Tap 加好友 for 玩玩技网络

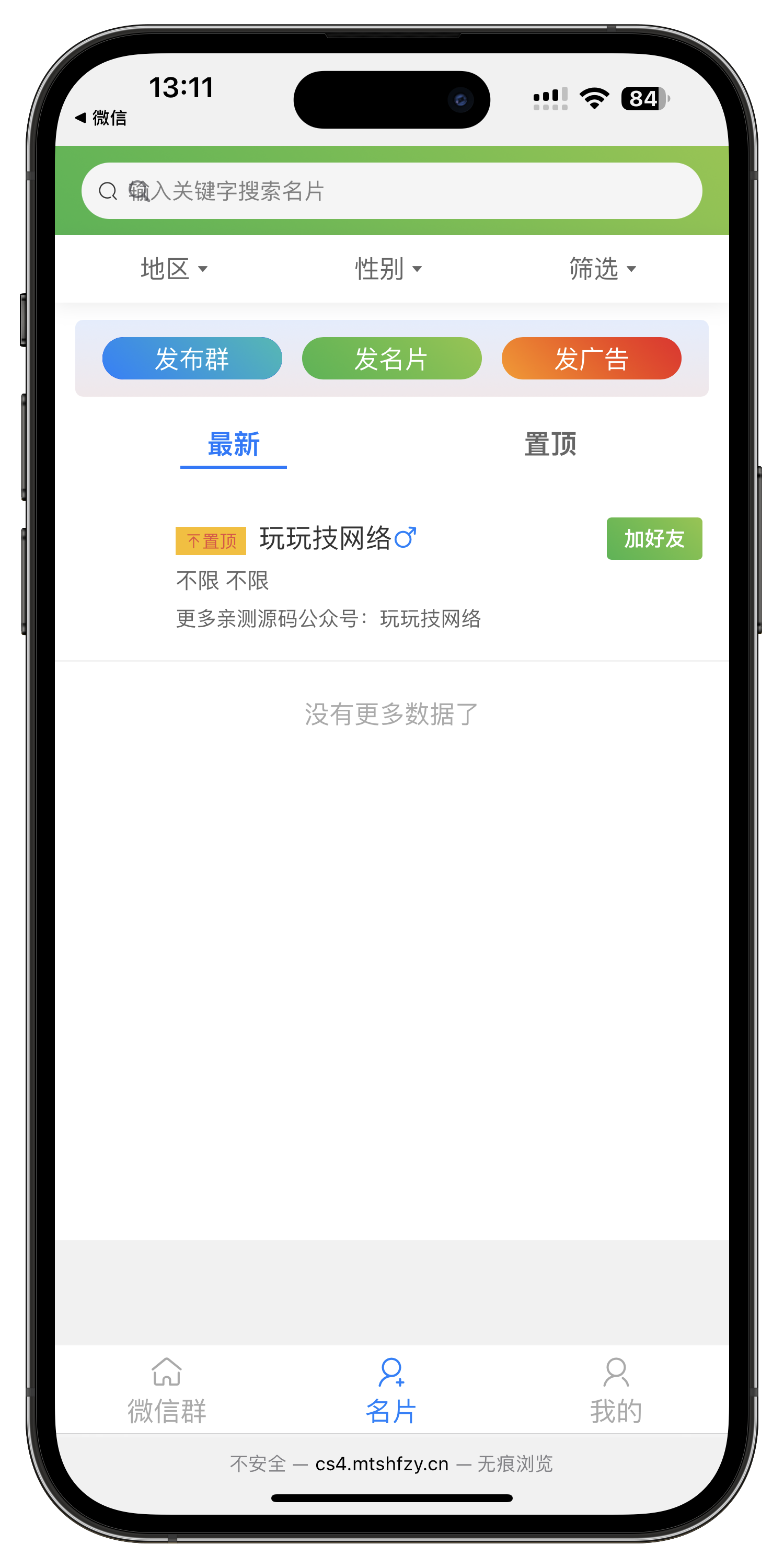[654, 539]
